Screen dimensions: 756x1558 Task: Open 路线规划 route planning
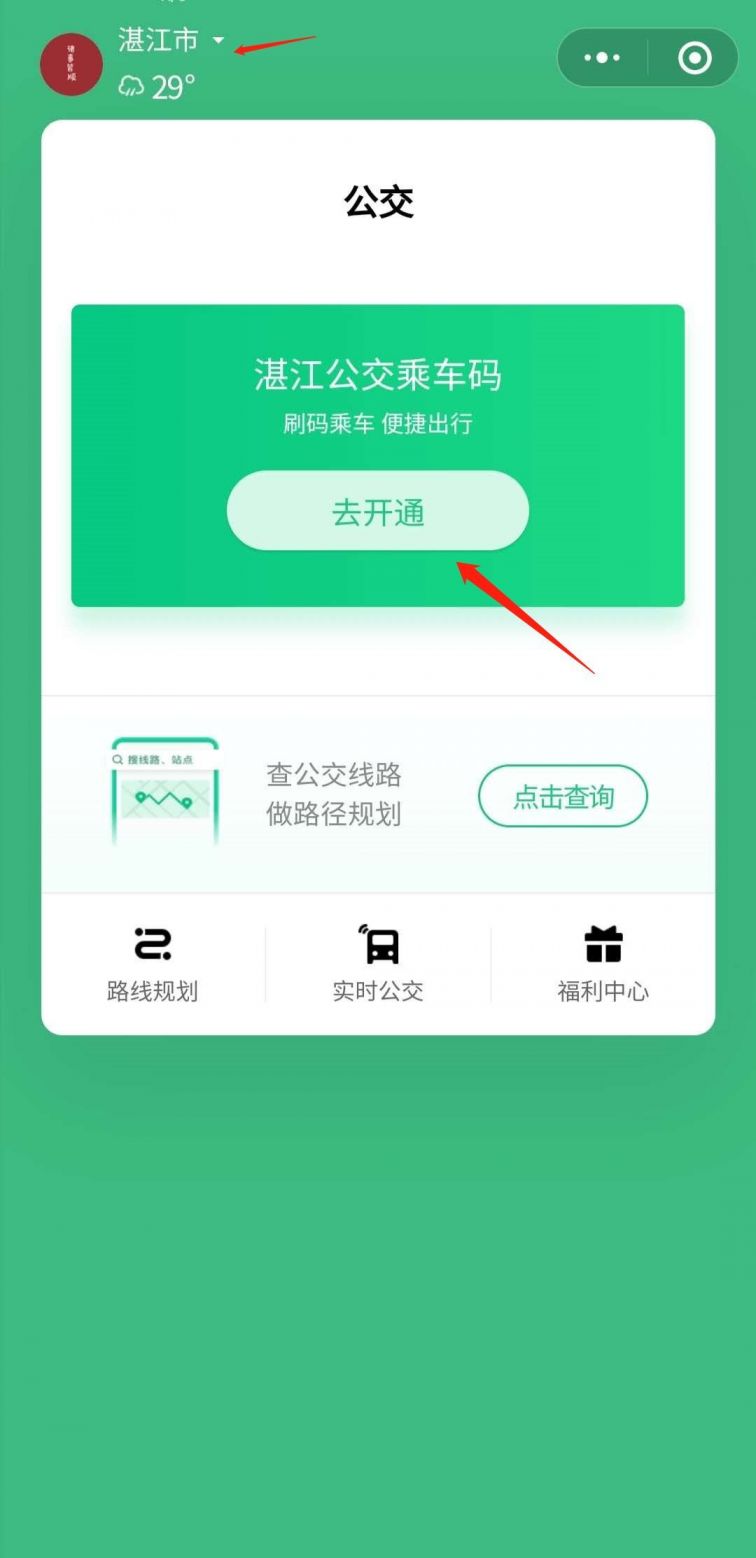coord(152,963)
